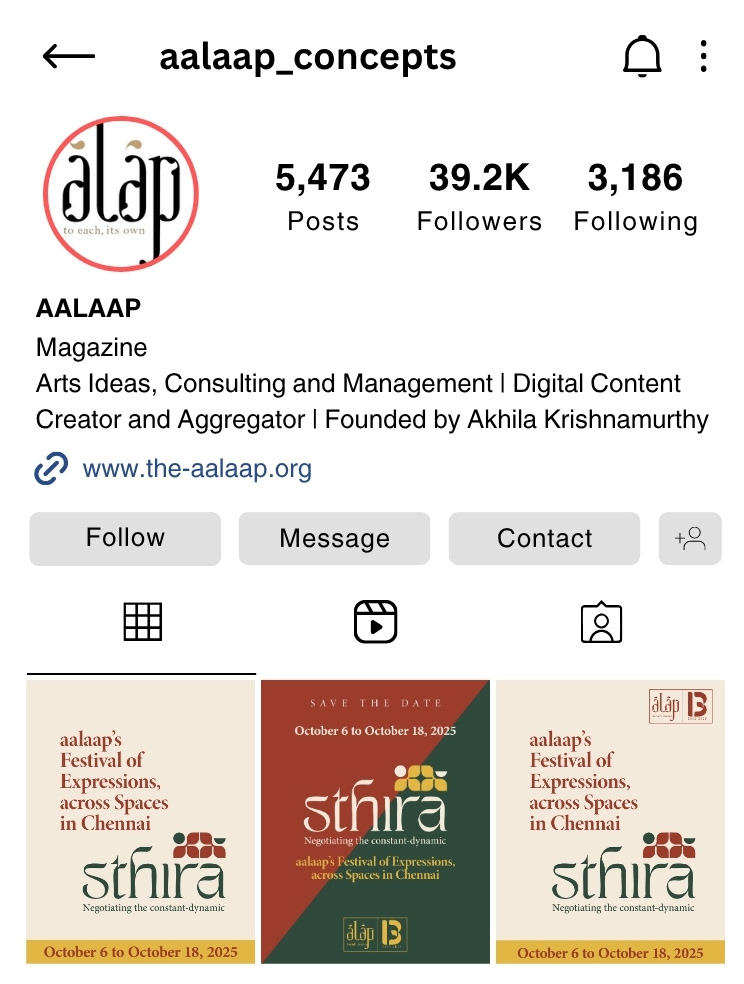Open the sthira post with the 13 logo
Screen dimensions: 744x984
610,821
